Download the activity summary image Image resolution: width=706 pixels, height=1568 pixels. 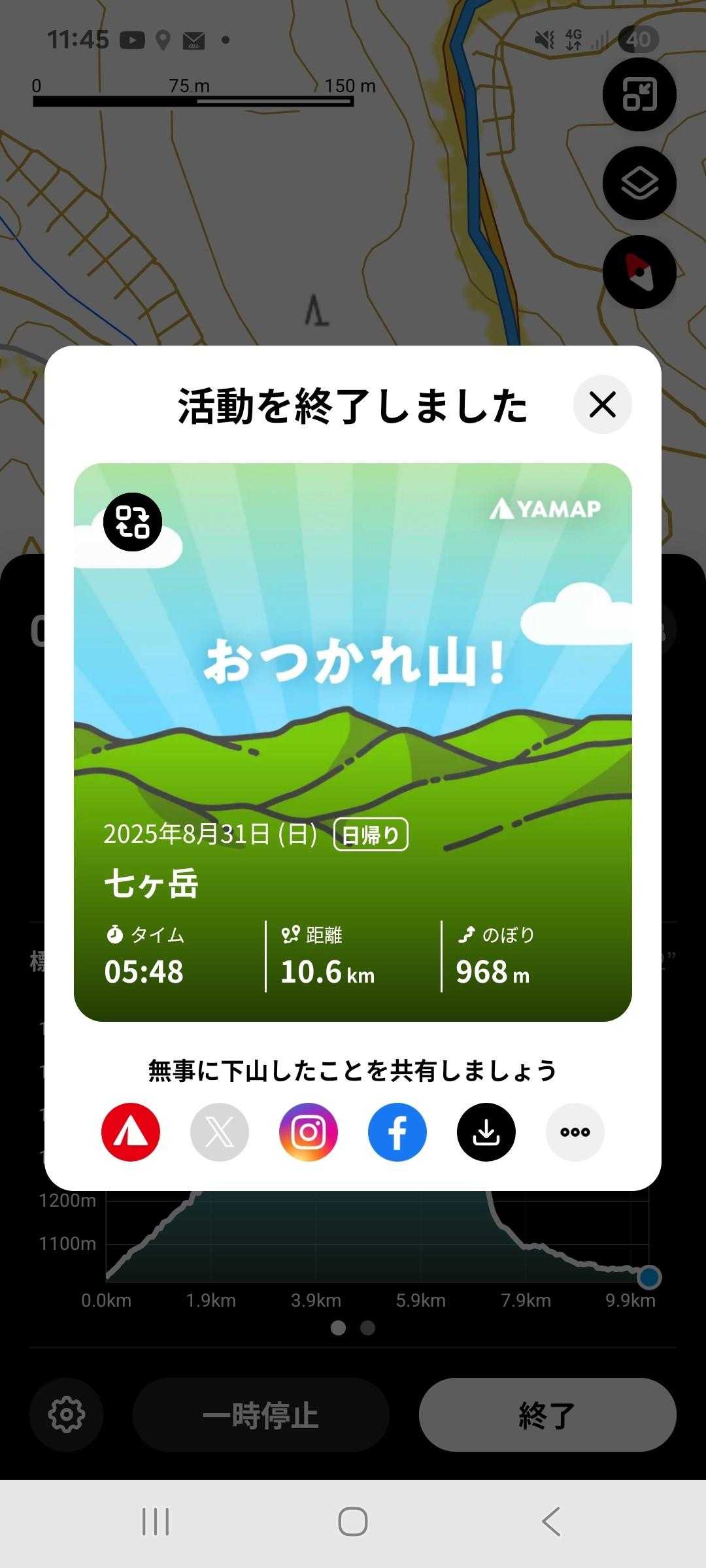(486, 1132)
